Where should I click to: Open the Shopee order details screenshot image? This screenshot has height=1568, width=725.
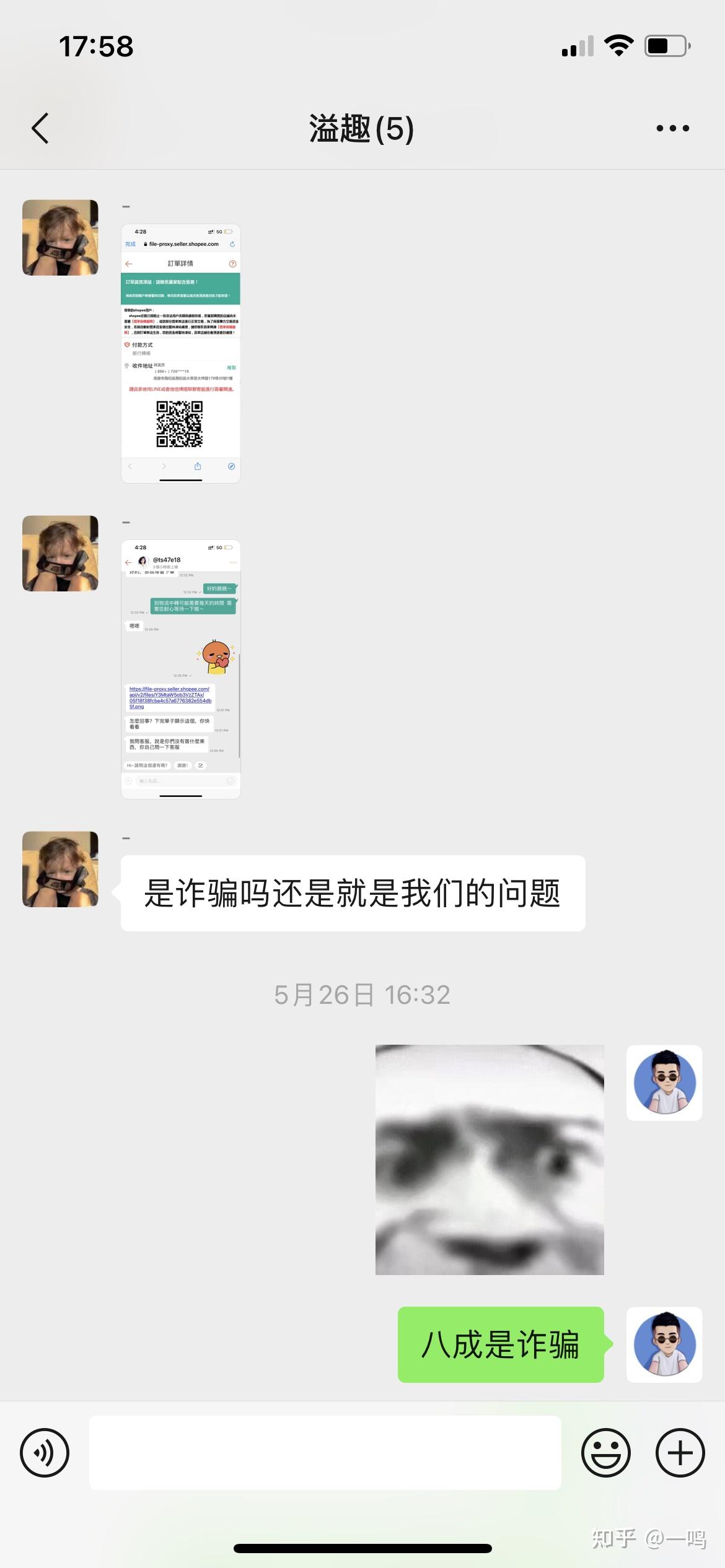pos(180,354)
